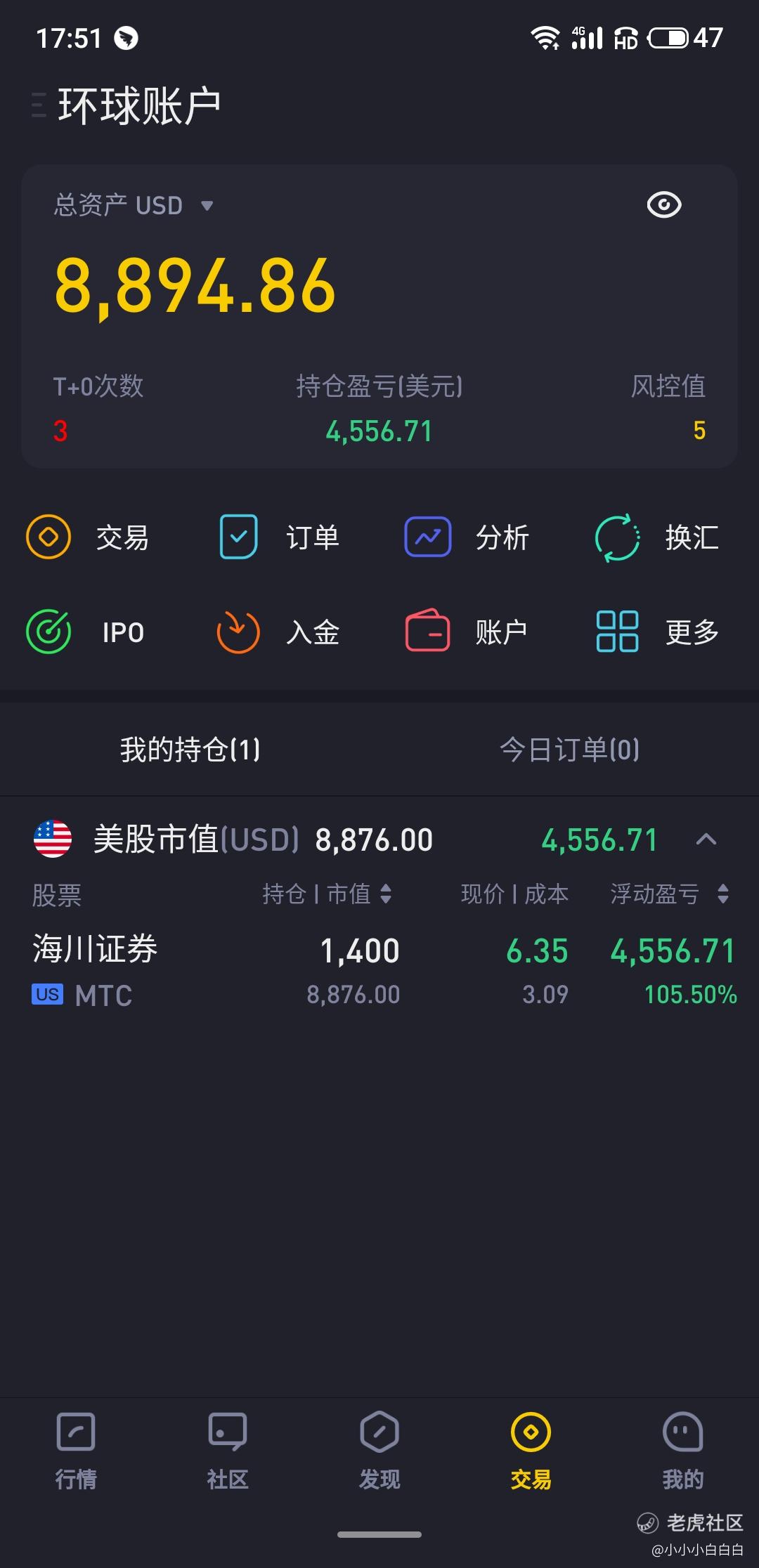This screenshot has width=759, height=1568.
Task: Open 分析 analysis
Action: [x=467, y=537]
